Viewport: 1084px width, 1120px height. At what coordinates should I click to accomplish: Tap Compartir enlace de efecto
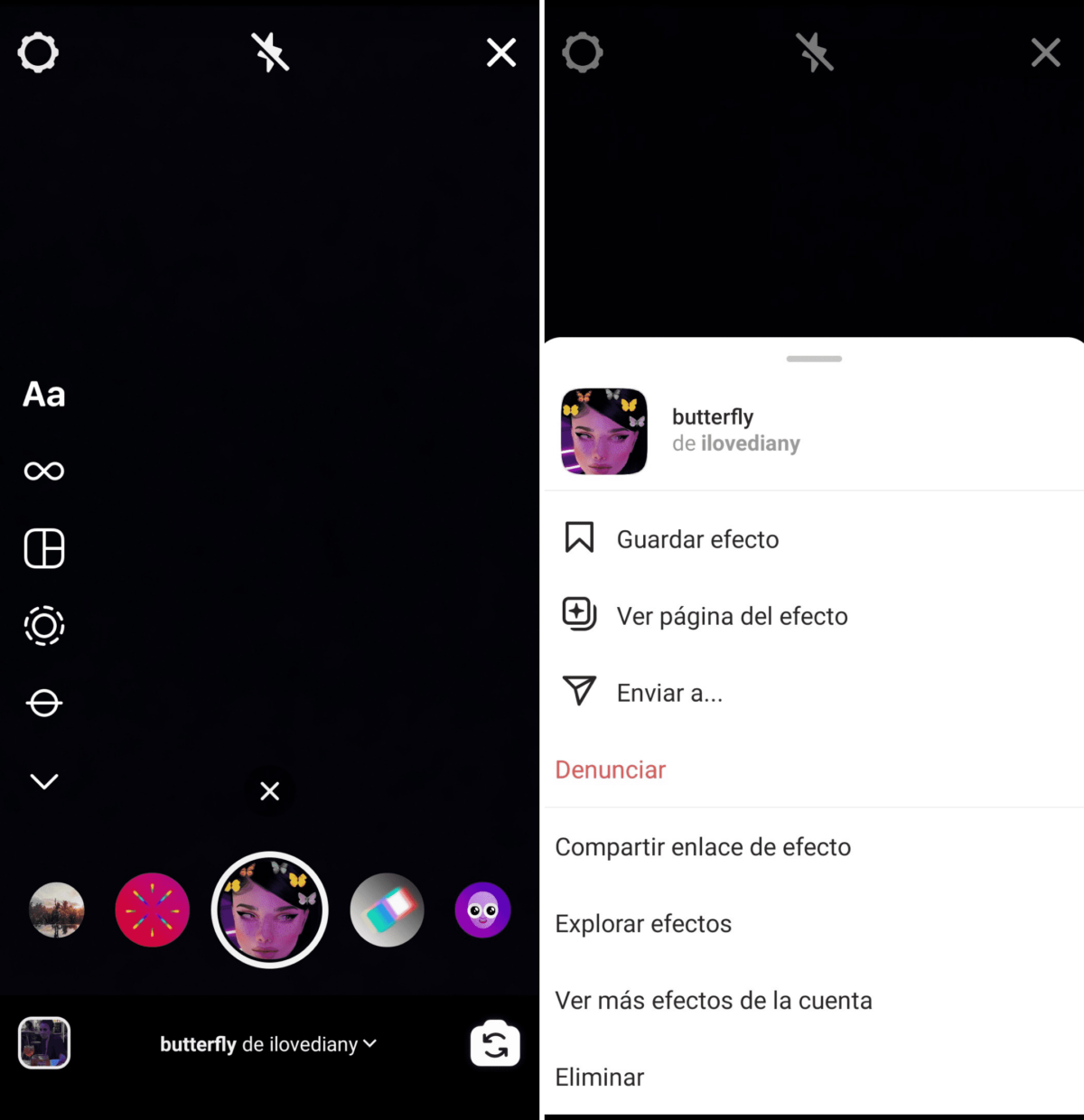(x=703, y=847)
